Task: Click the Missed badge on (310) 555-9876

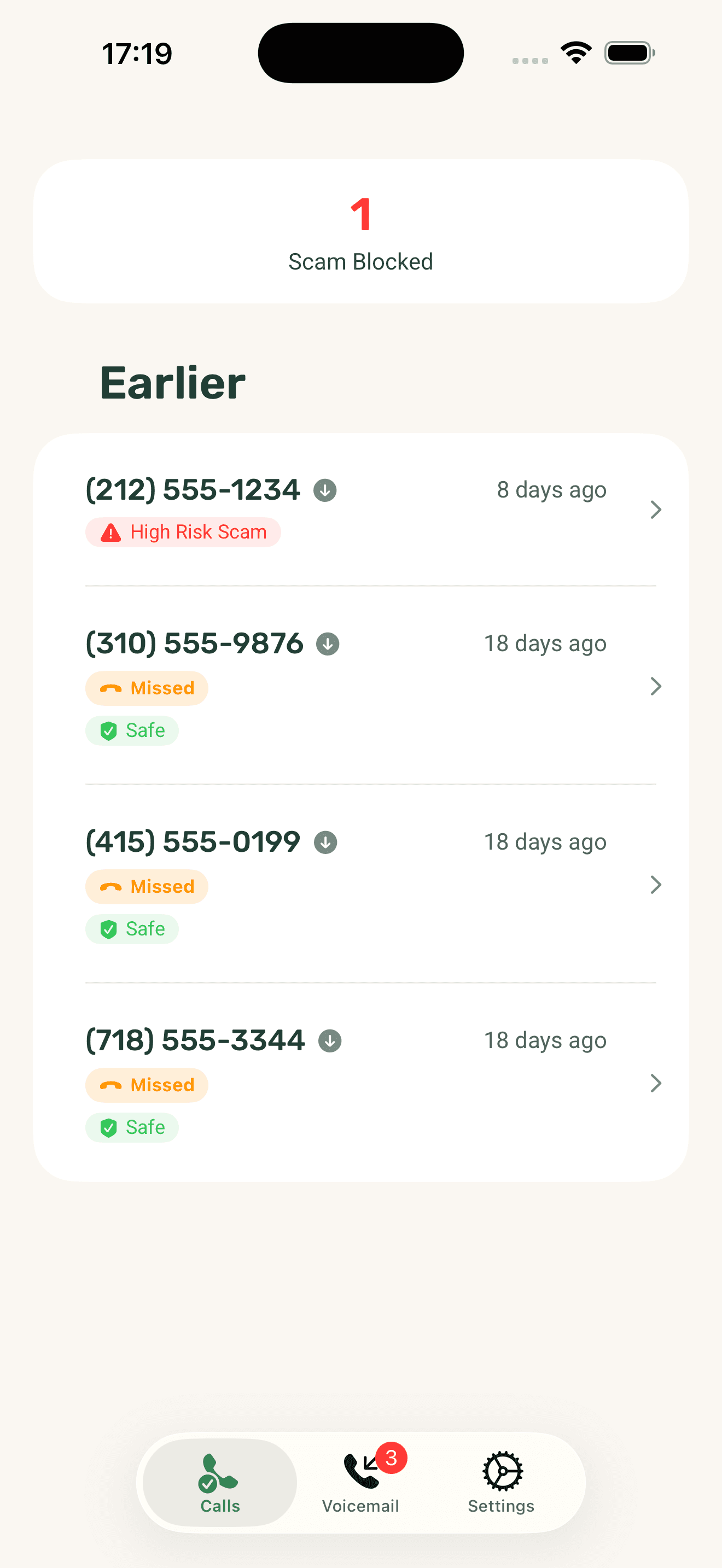Action: (146, 688)
